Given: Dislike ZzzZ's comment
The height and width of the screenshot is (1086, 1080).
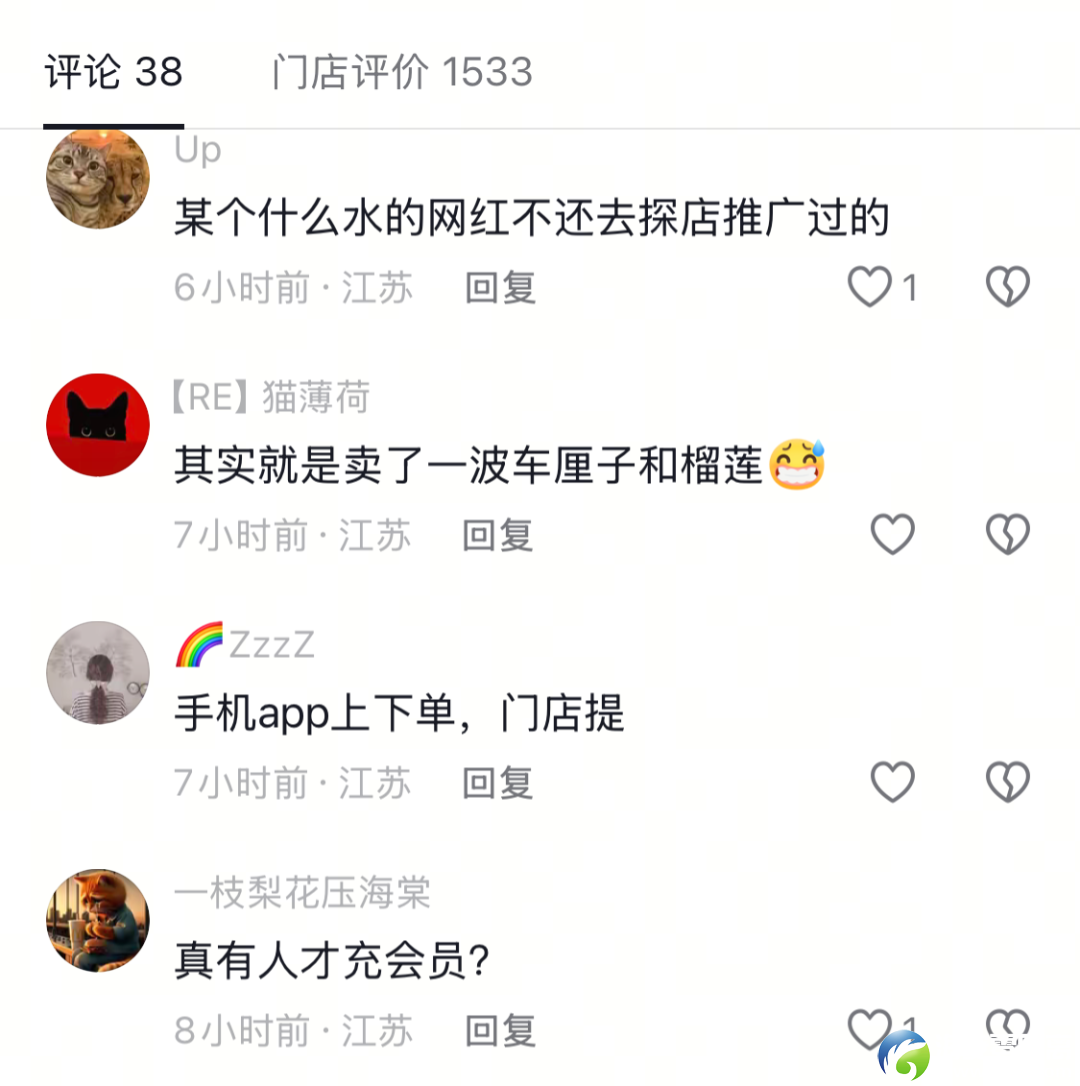Looking at the screenshot, I should point(1007,782).
